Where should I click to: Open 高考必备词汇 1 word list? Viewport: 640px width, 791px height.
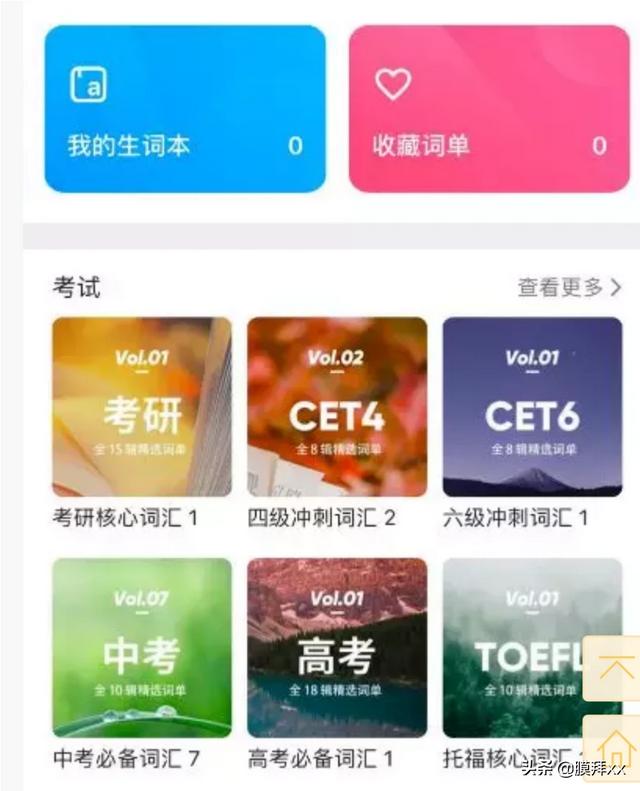337,648
